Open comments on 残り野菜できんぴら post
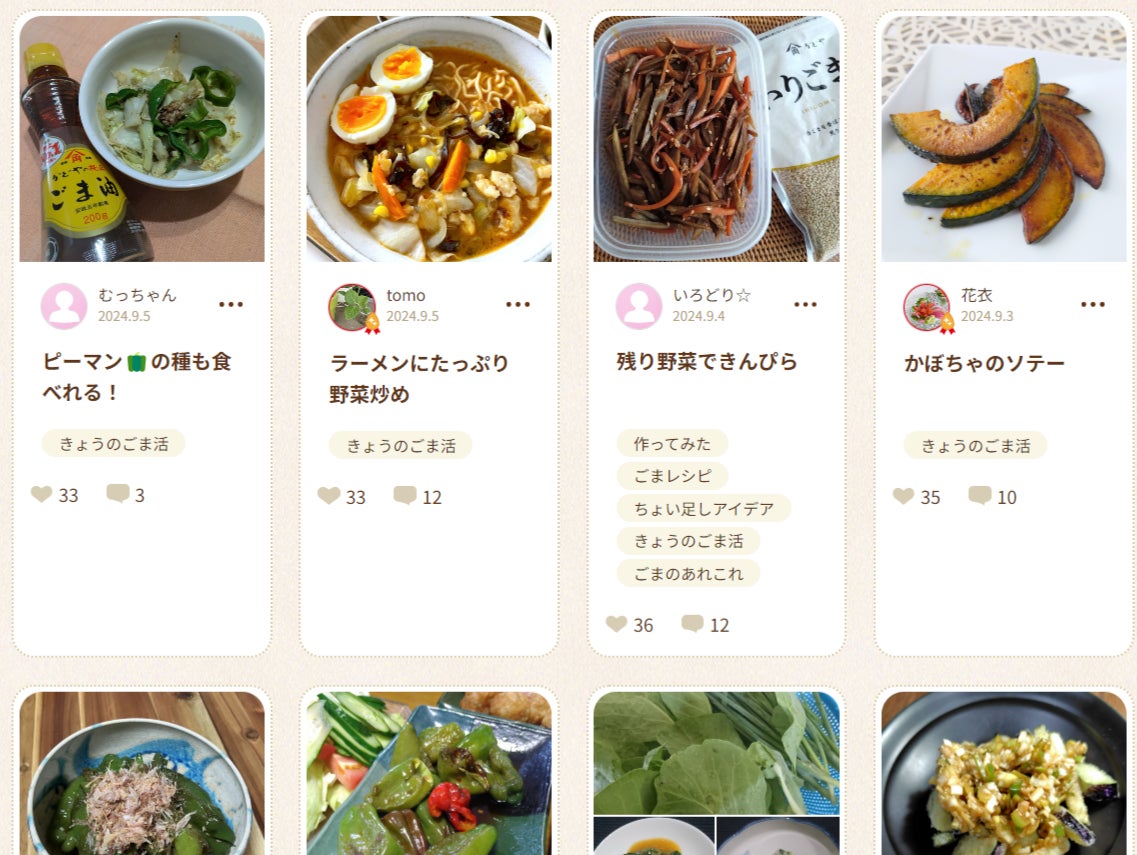Viewport: 1137px width, 855px height. click(693, 624)
